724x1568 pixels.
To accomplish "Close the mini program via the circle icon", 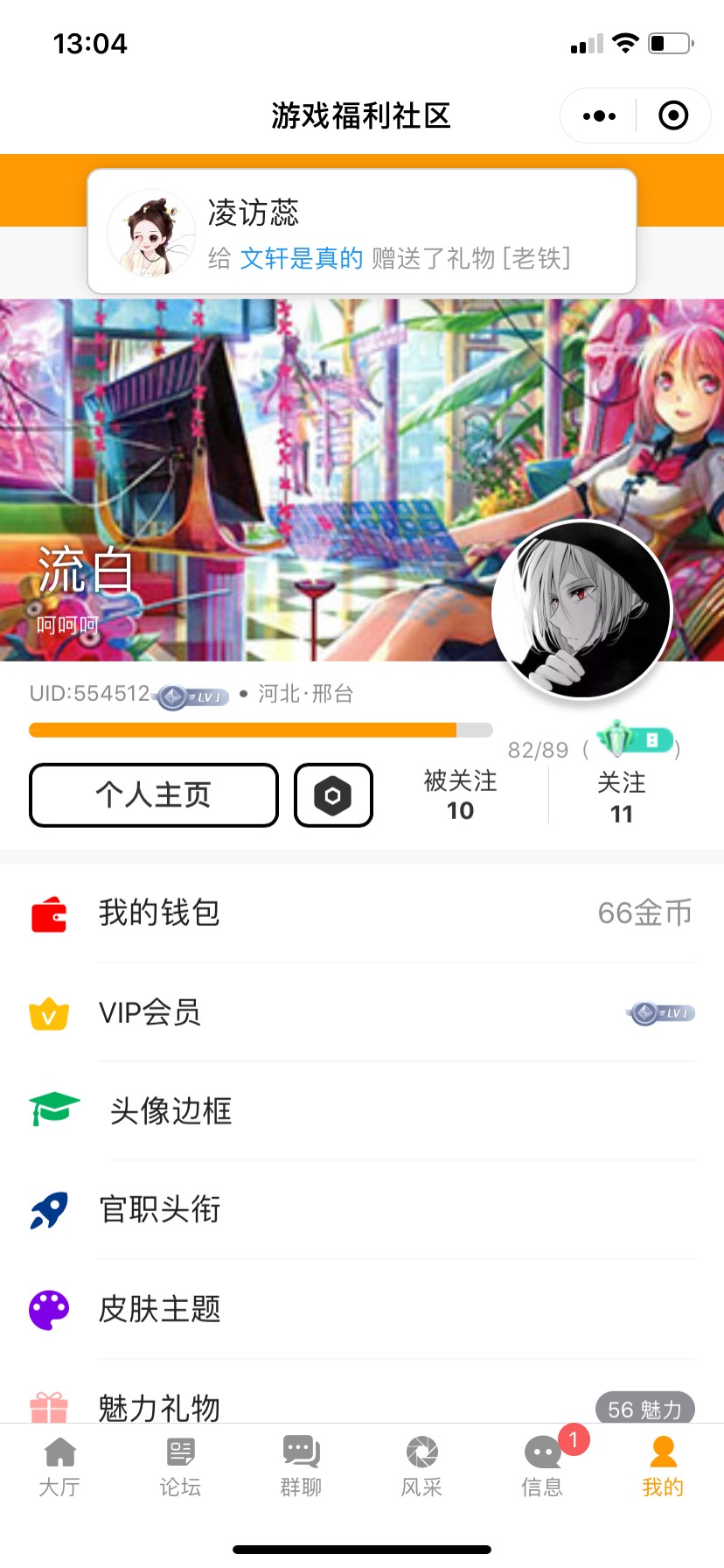I will (672, 115).
